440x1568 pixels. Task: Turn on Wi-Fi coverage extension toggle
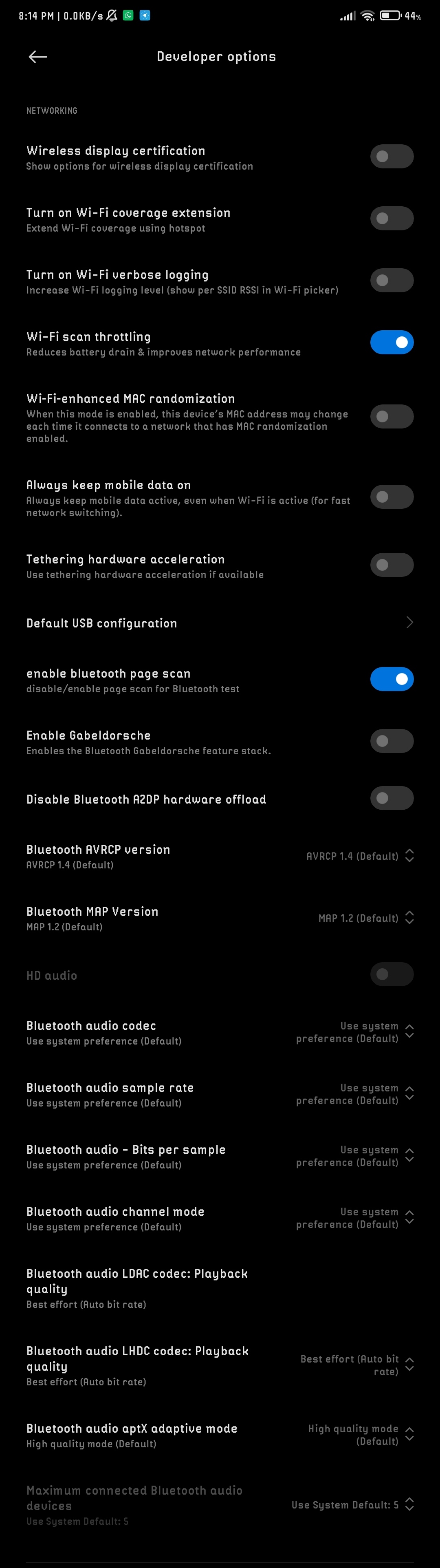pyautogui.click(x=391, y=219)
